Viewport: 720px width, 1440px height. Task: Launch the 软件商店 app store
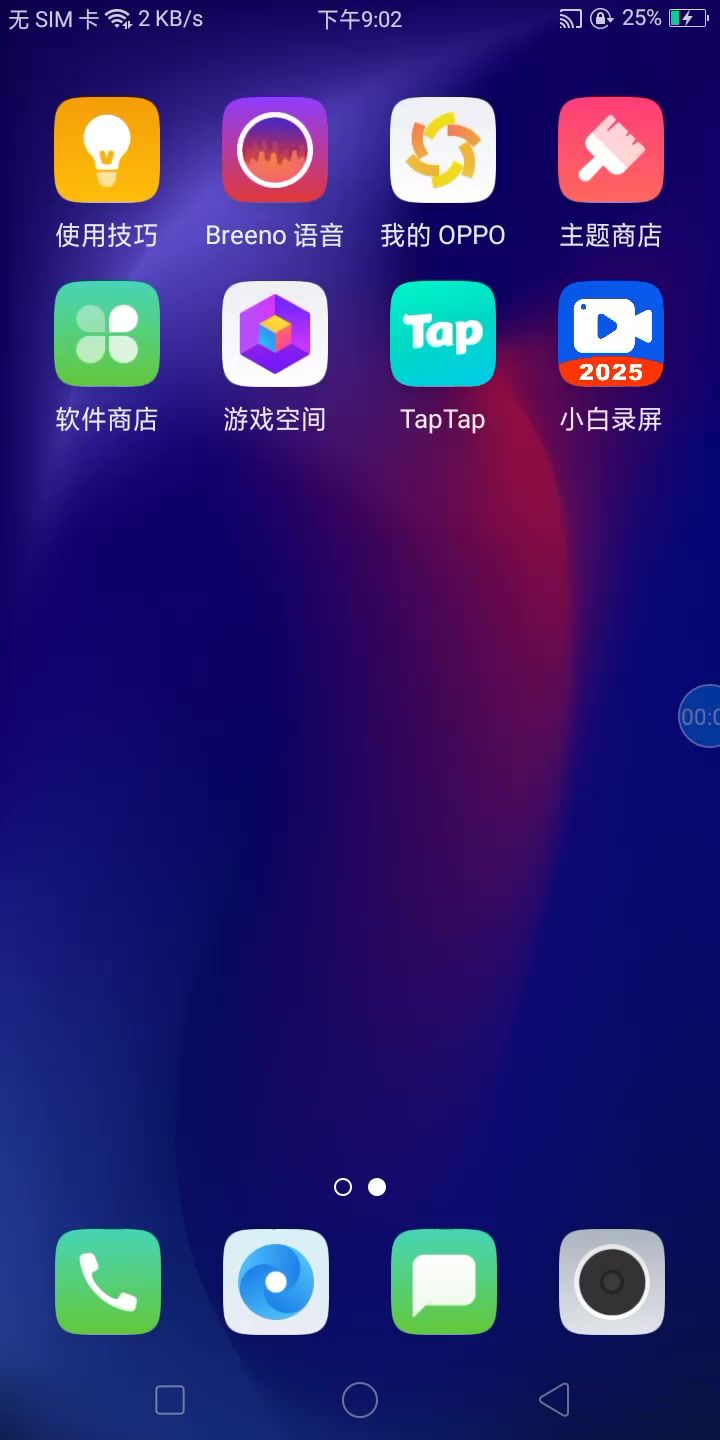click(107, 334)
